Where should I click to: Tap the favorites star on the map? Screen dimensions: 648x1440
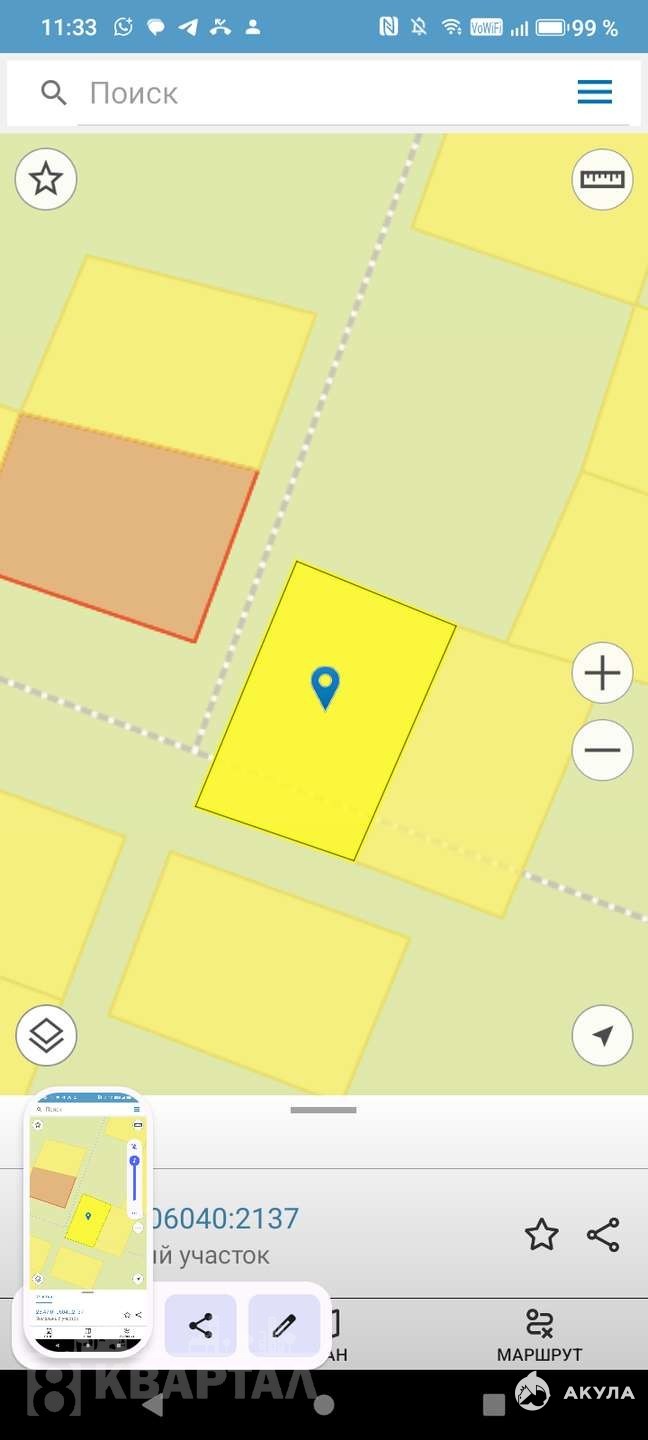pyautogui.click(x=46, y=180)
